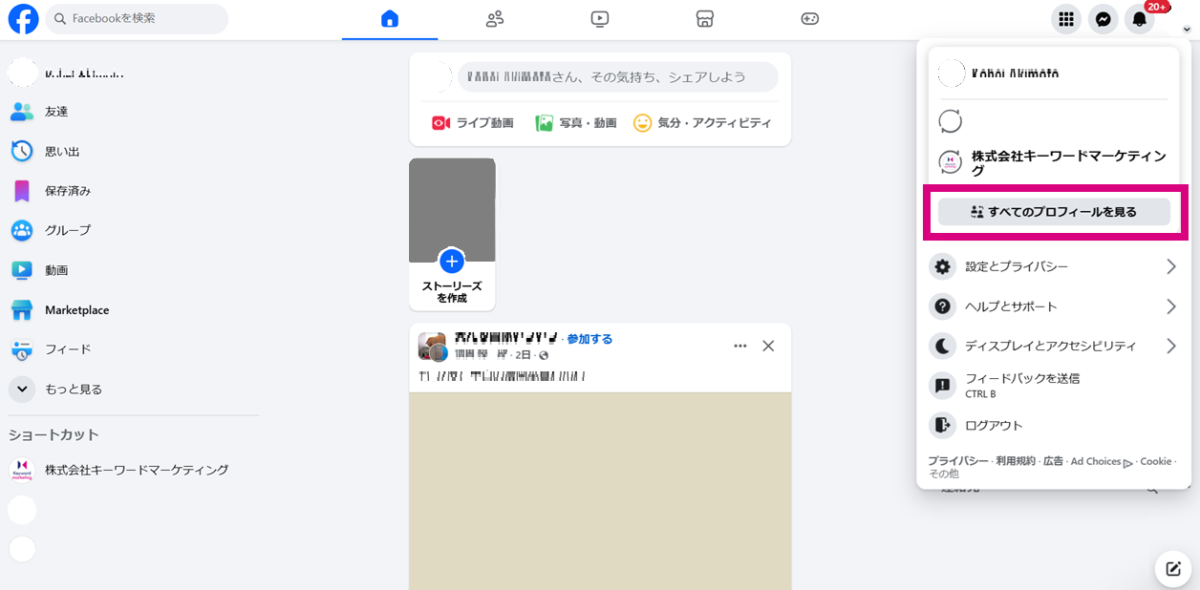
Task: Open 思い出 in the sidebar
Action: point(62,151)
